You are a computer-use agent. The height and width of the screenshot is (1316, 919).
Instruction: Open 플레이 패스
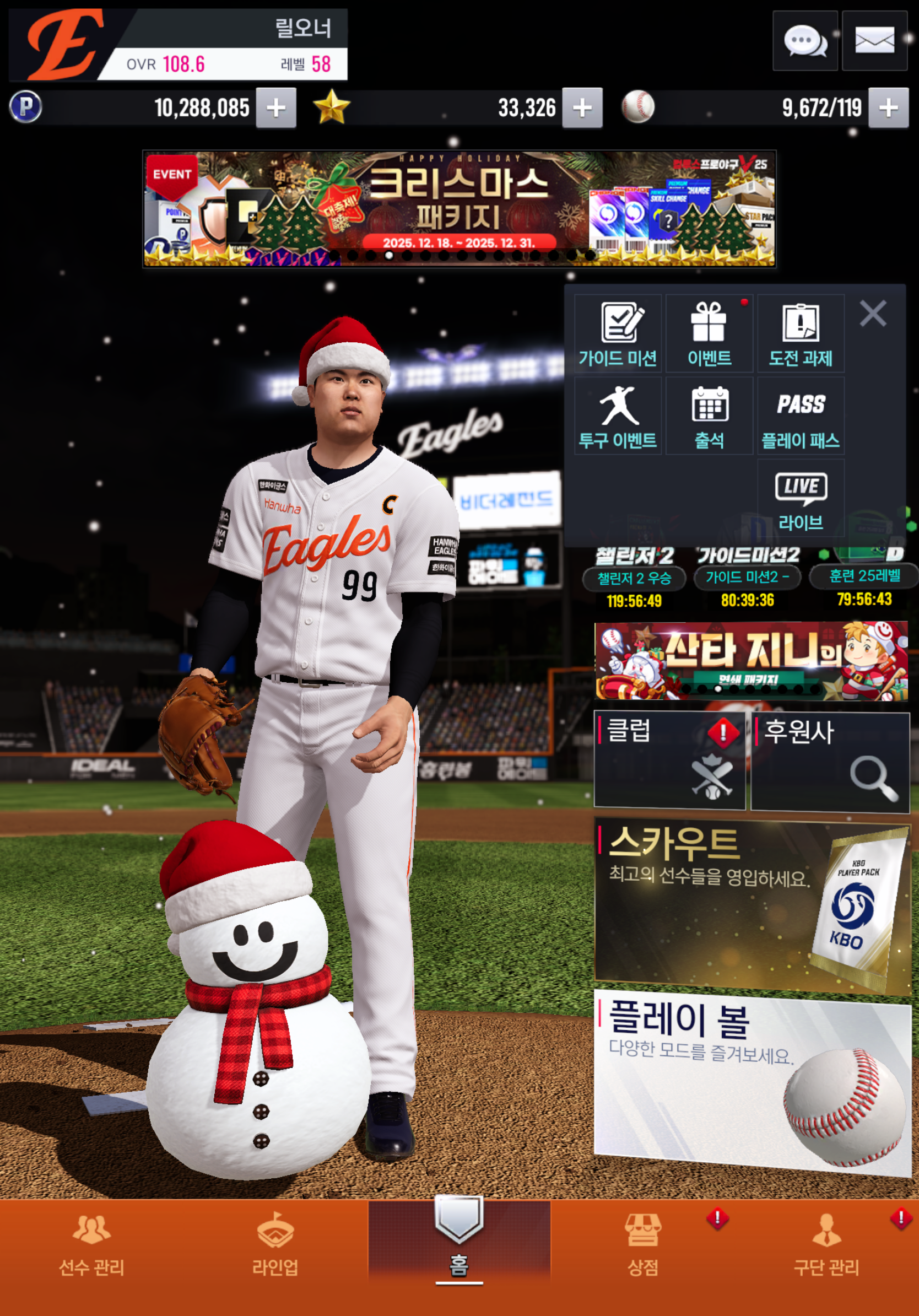(801, 417)
